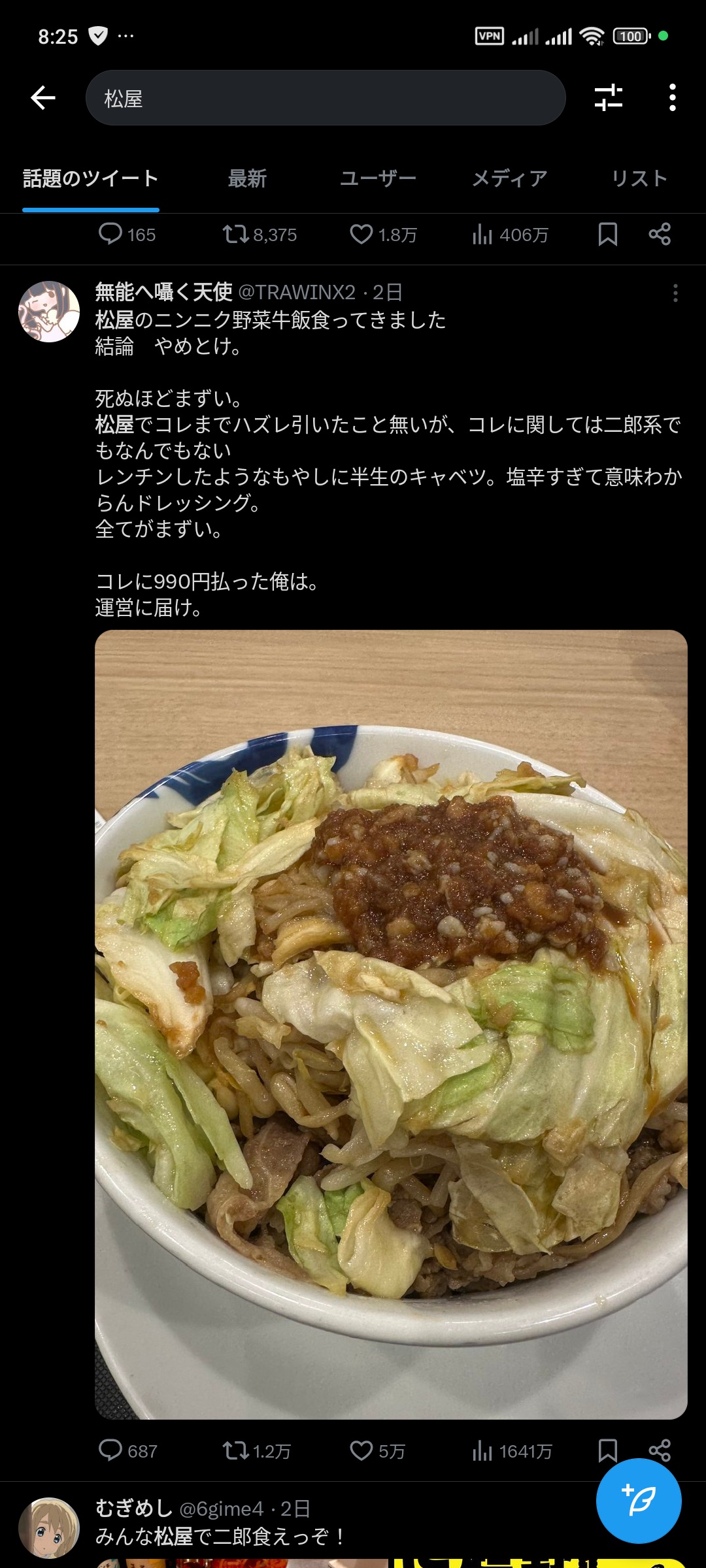This screenshot has height=1568, width=706.
Task: Go back using the arrow icon
Action: coord(43,98)
